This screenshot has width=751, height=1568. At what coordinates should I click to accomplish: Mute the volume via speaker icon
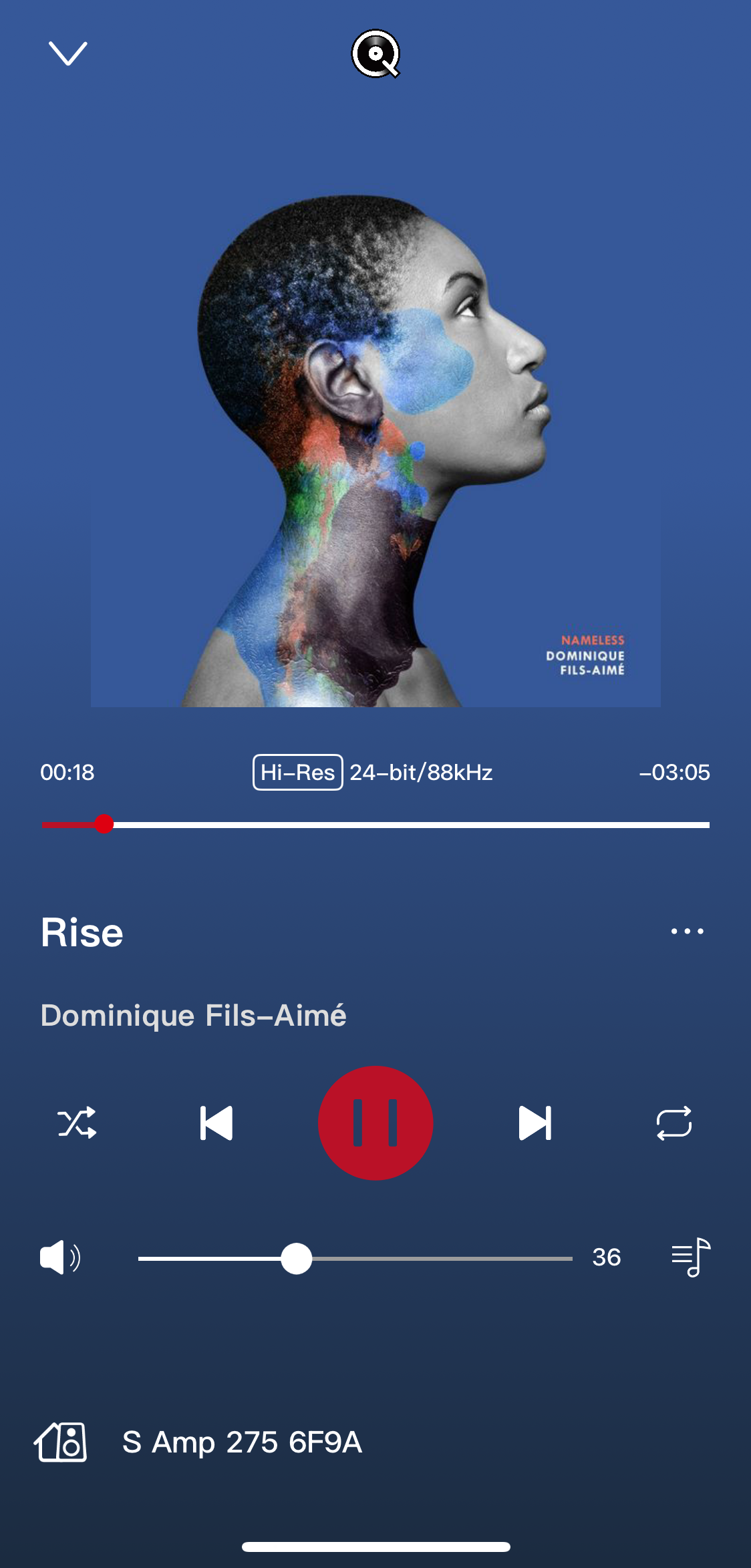[60, 1257]
